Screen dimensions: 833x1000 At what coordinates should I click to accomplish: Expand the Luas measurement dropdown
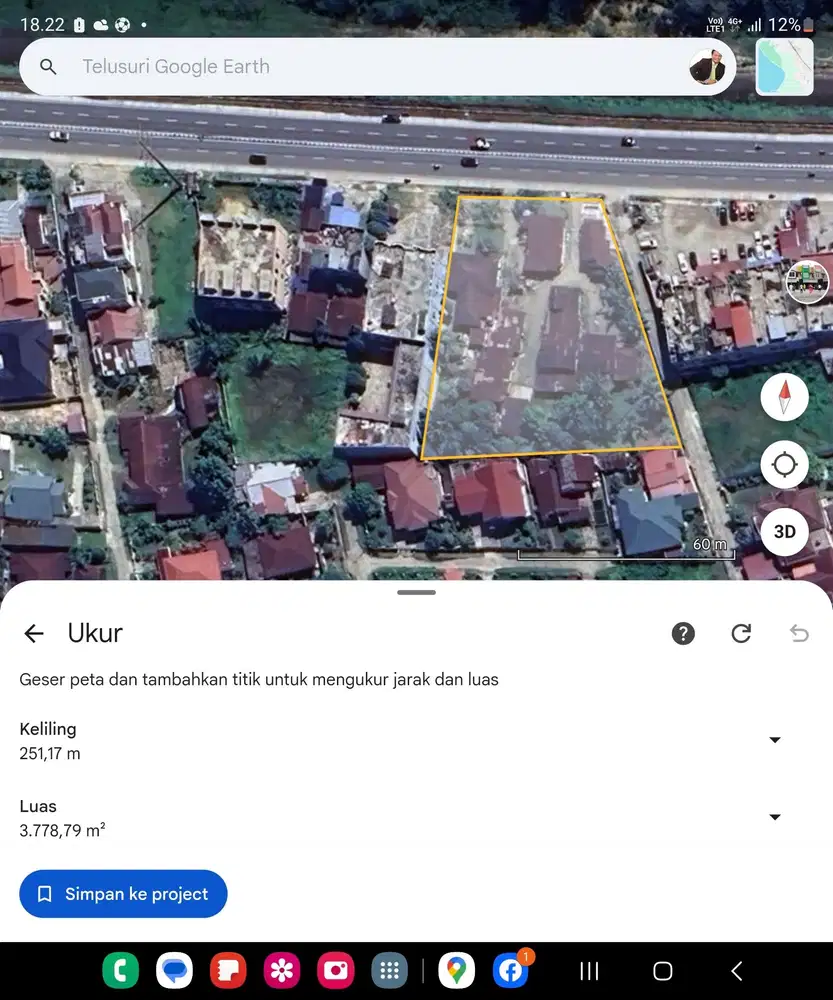775,817
